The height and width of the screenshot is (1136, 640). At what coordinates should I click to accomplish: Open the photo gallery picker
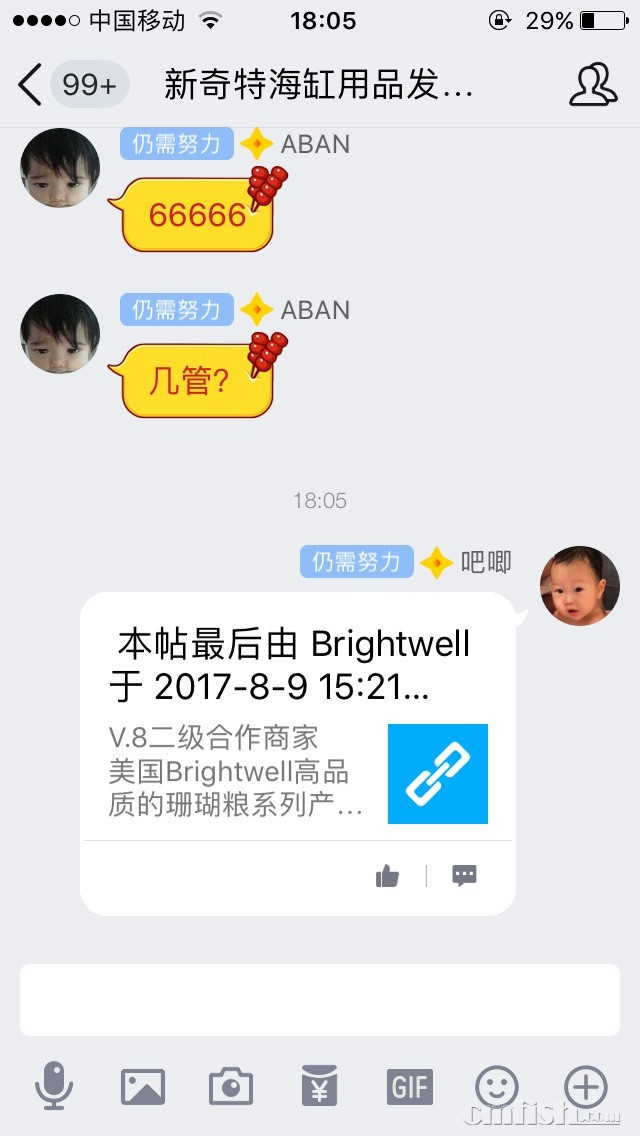(143, 1086)
